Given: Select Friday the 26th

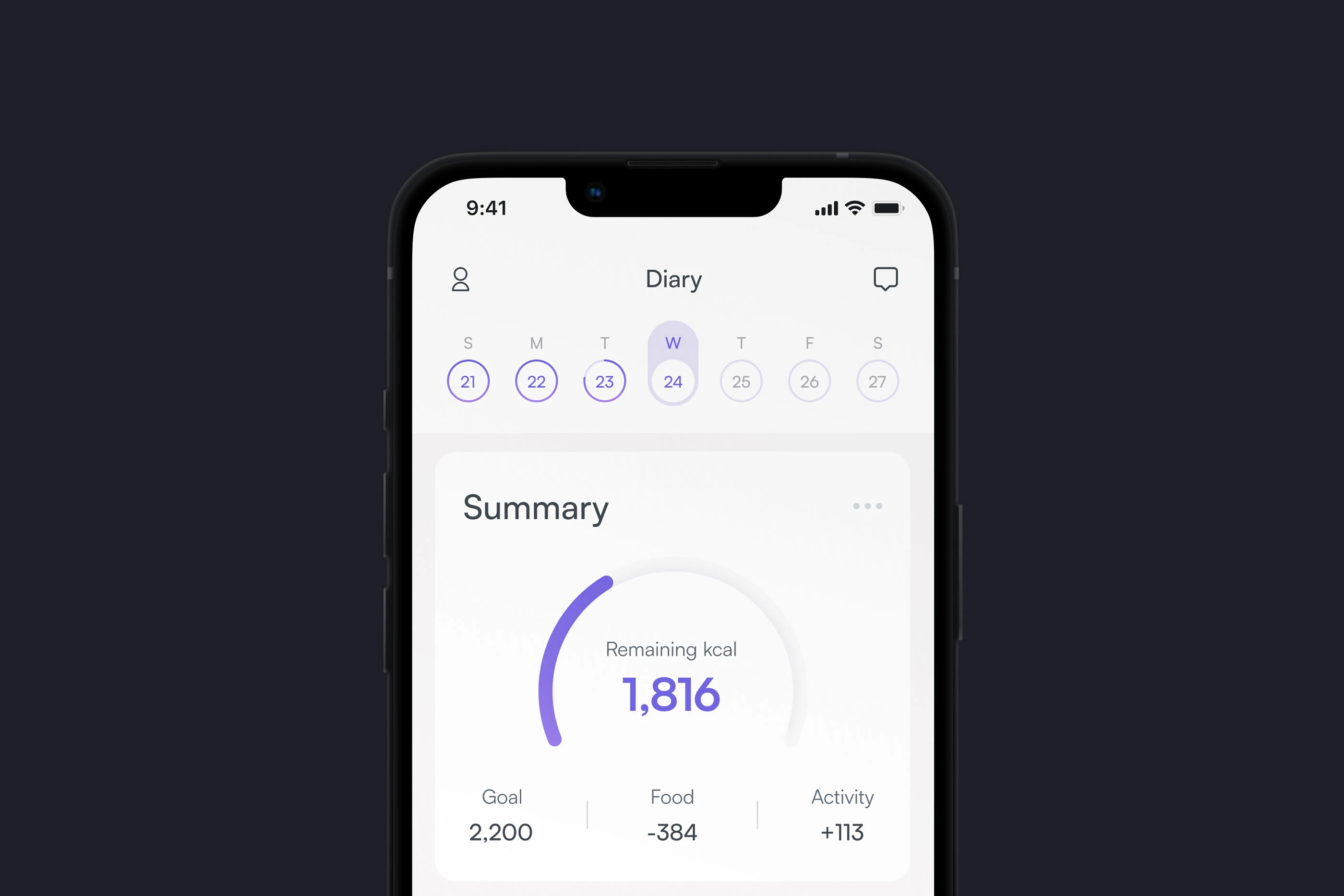Looking at the screenshot, I should (809, 381).
